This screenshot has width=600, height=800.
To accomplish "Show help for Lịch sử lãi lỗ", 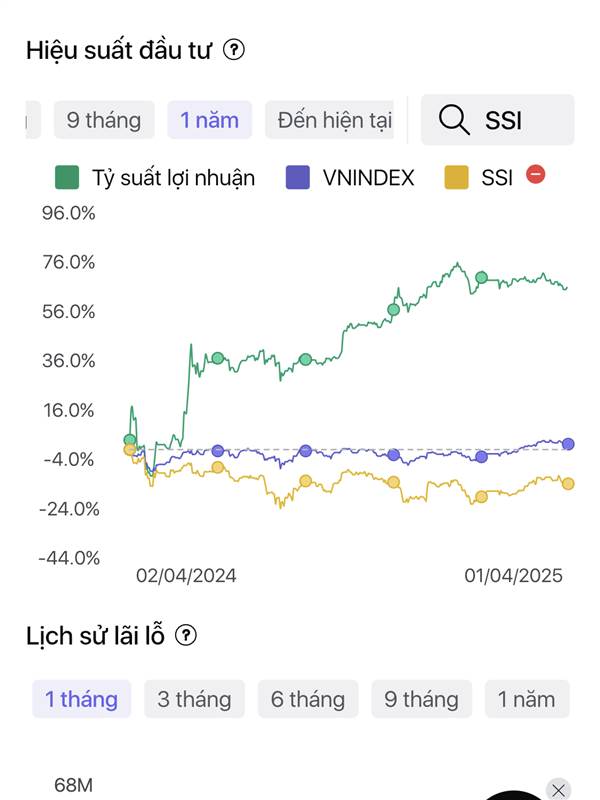I will [x=186, y=635].
